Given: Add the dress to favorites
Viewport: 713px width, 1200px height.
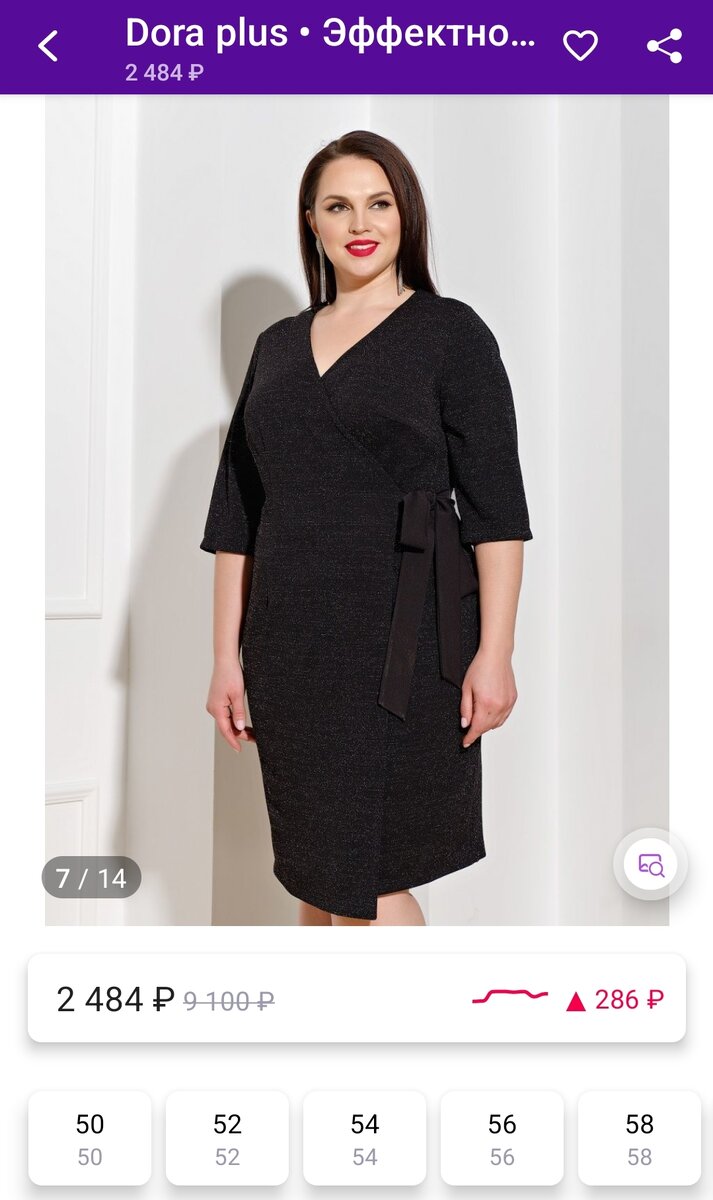Looking at the screenshot, I should point(580,46).
